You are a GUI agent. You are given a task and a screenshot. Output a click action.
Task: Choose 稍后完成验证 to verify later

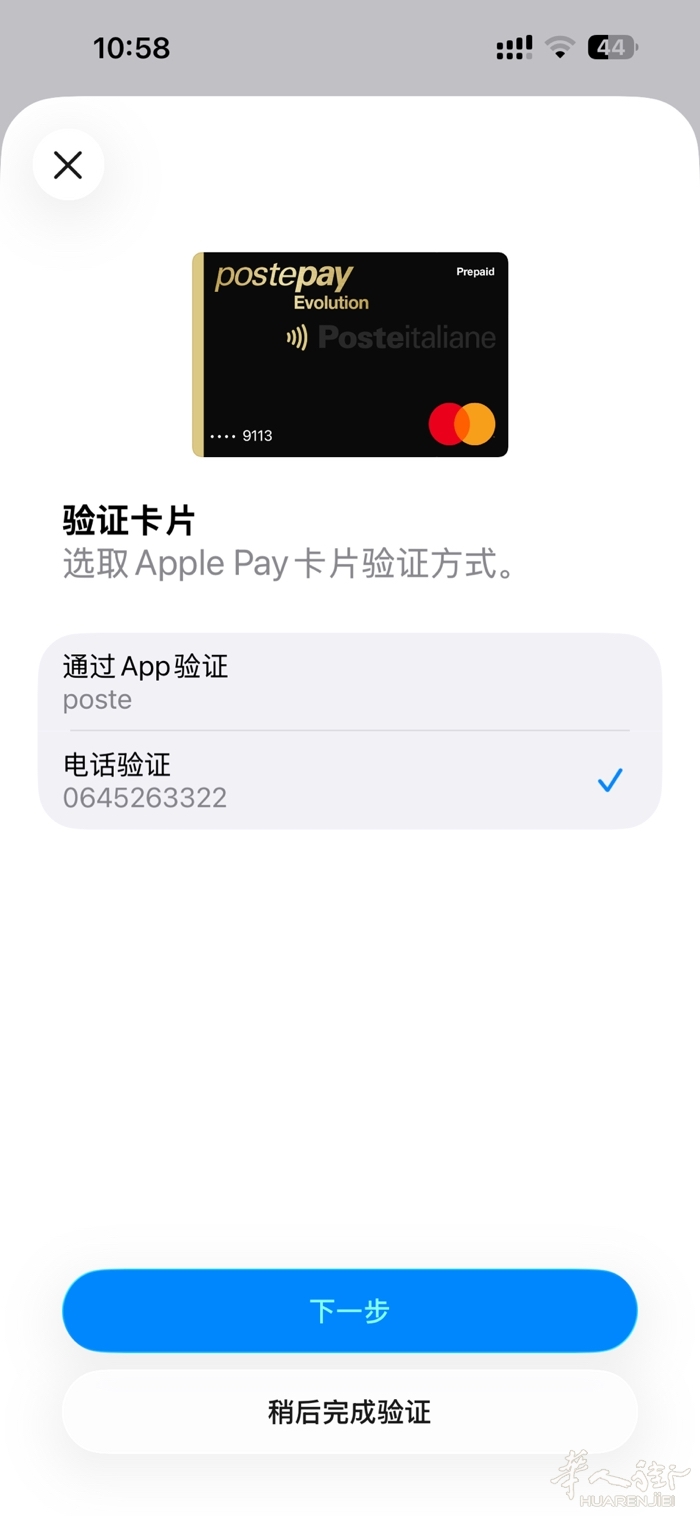[x=349, y=1412]
